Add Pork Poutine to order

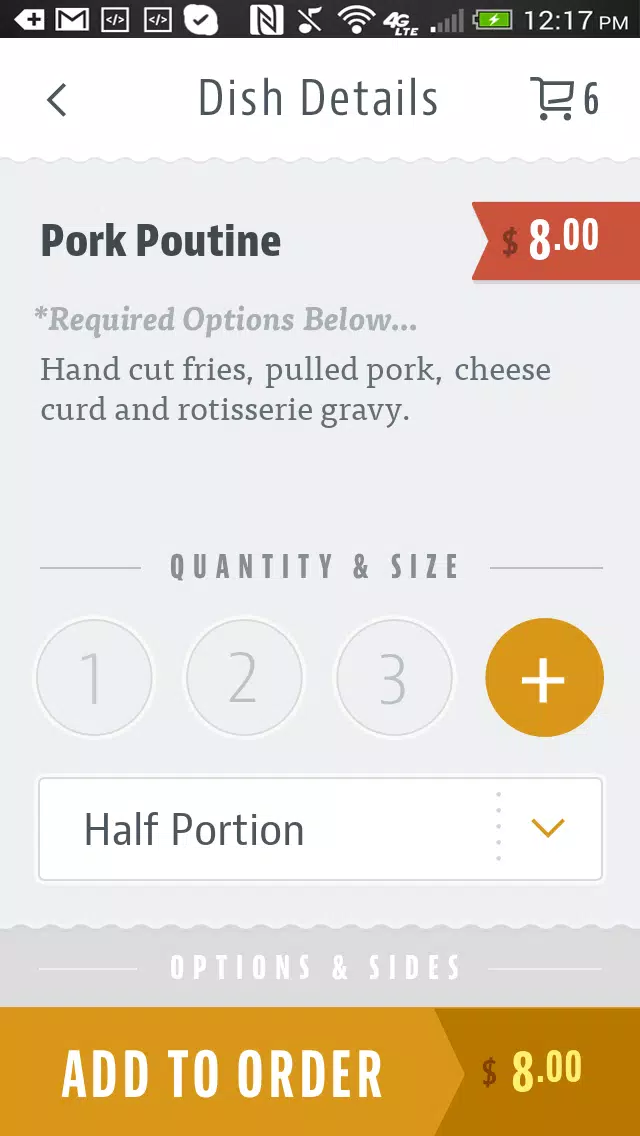[320, 1072]
